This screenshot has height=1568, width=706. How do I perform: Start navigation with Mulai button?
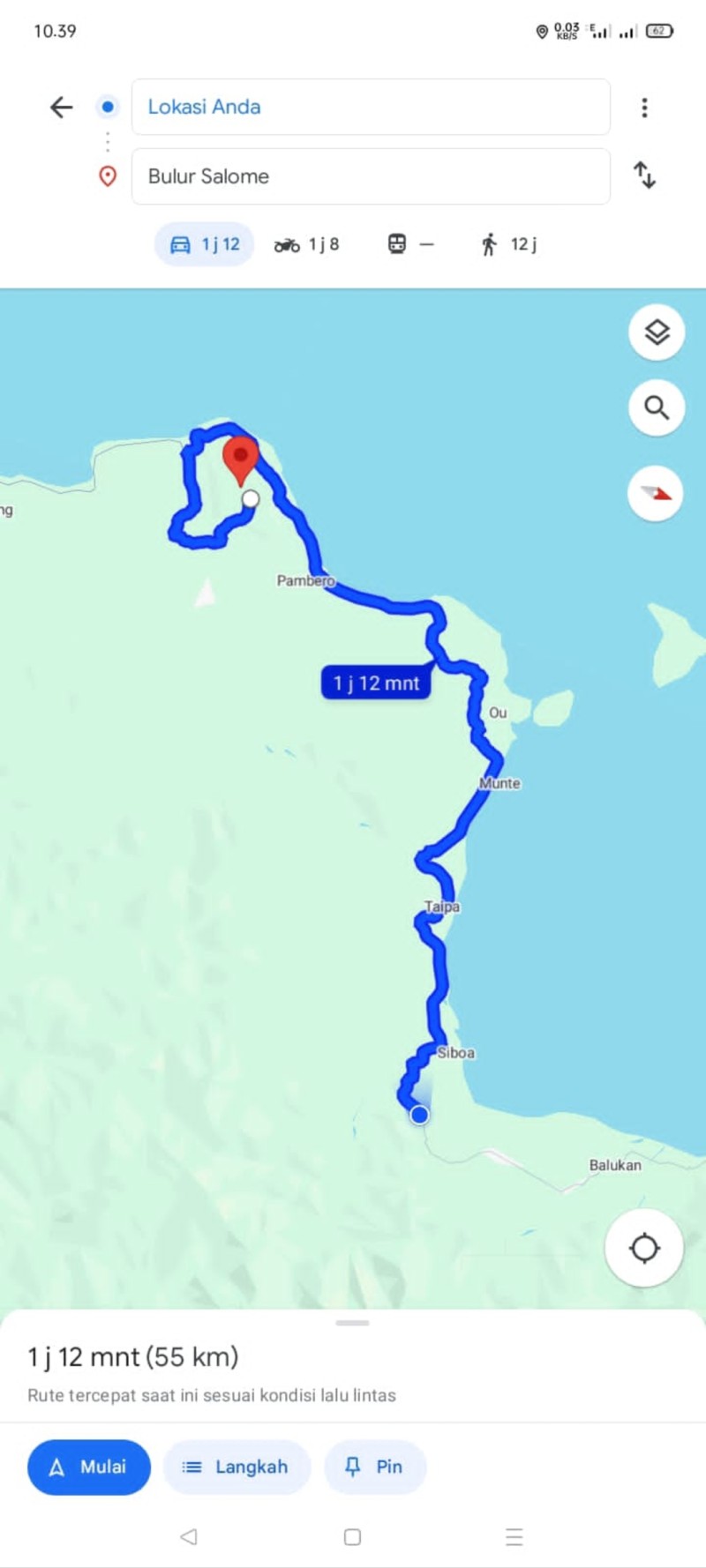(x=89, y=1467)
